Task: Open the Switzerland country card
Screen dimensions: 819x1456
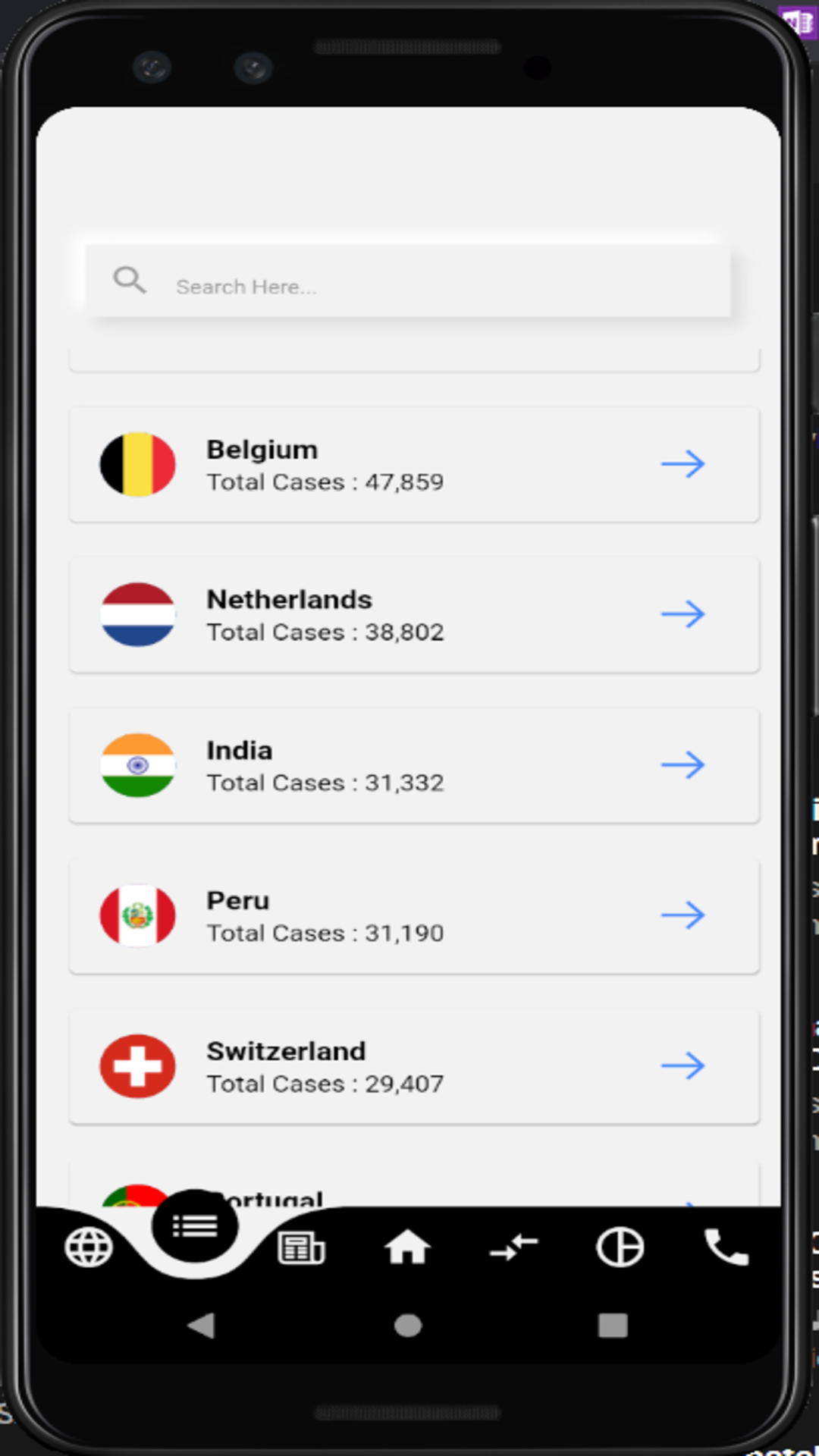Action: click(x=414, y=1066)
